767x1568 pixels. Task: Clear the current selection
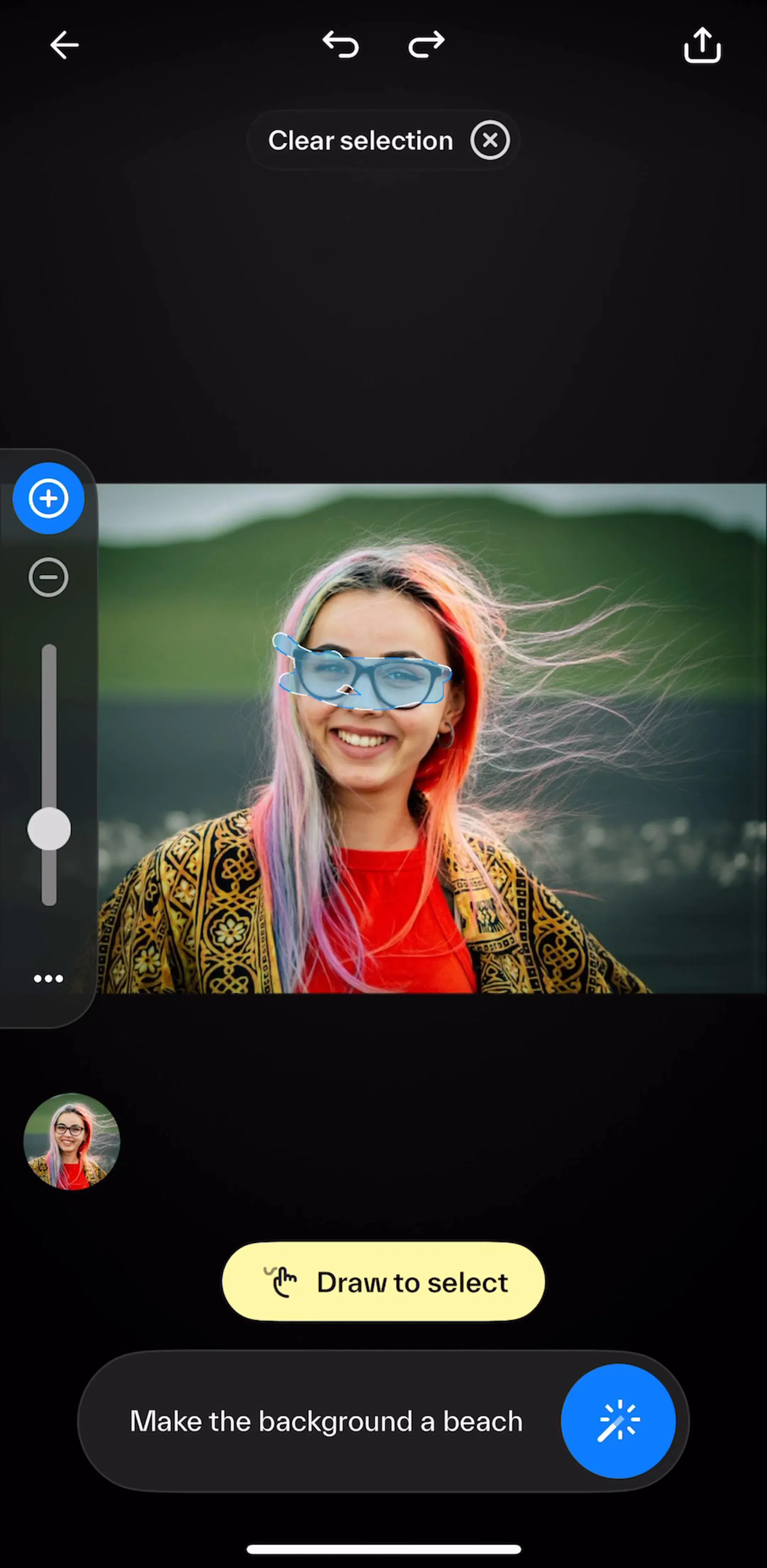tap(383, 141)
